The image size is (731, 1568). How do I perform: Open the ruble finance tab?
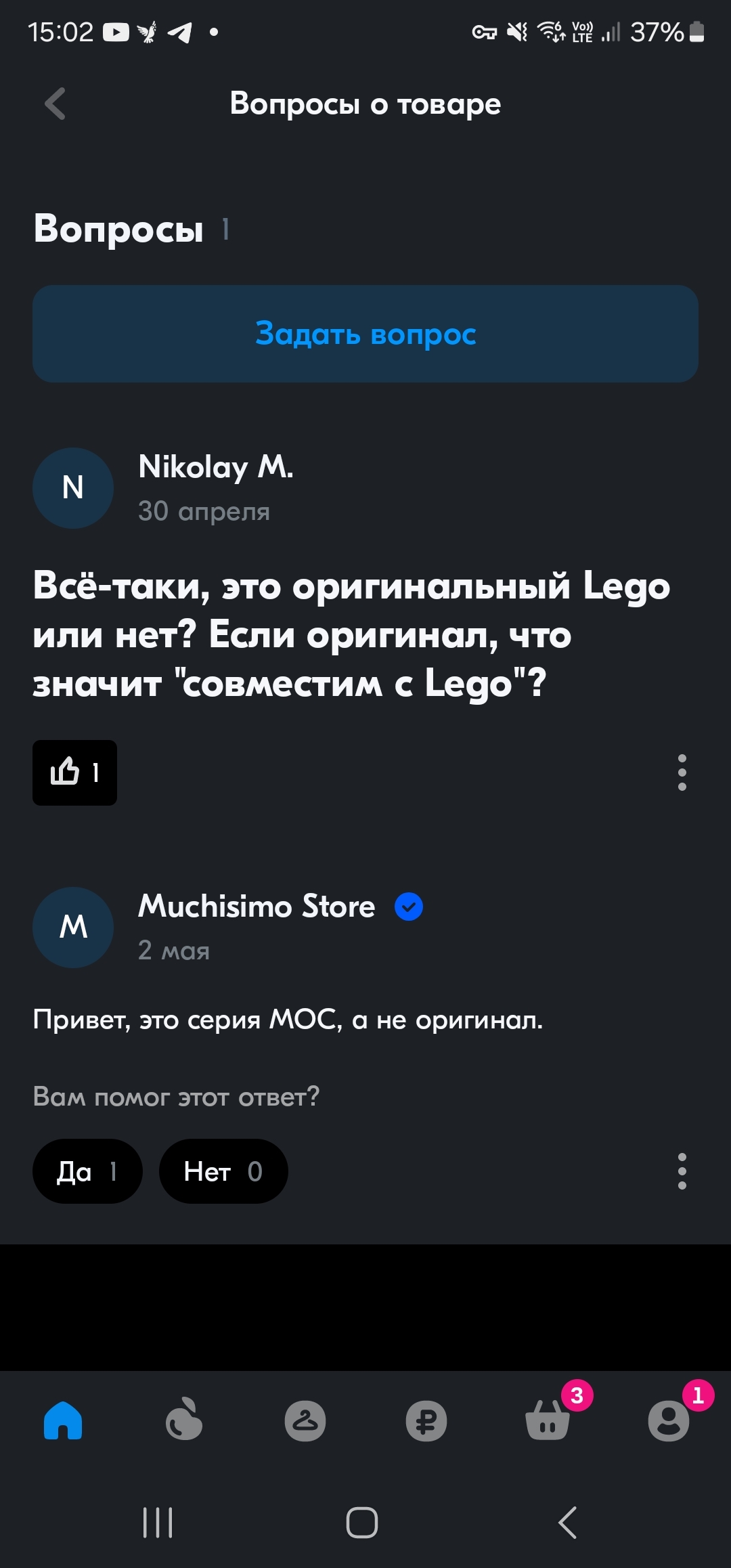tap(426, 1420)
